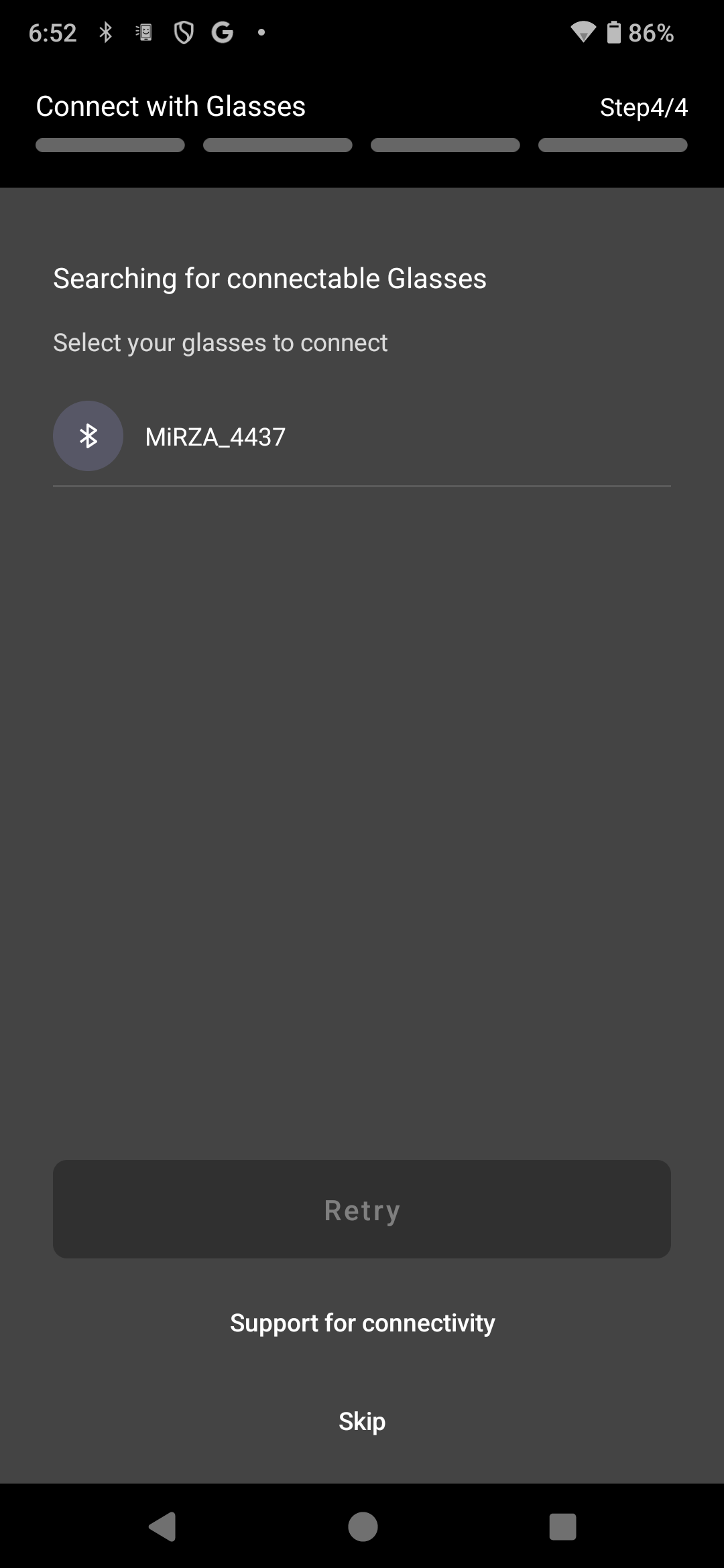724x1568 pixels.
Task: Go back using system back button
Action: pos(162,1527)
